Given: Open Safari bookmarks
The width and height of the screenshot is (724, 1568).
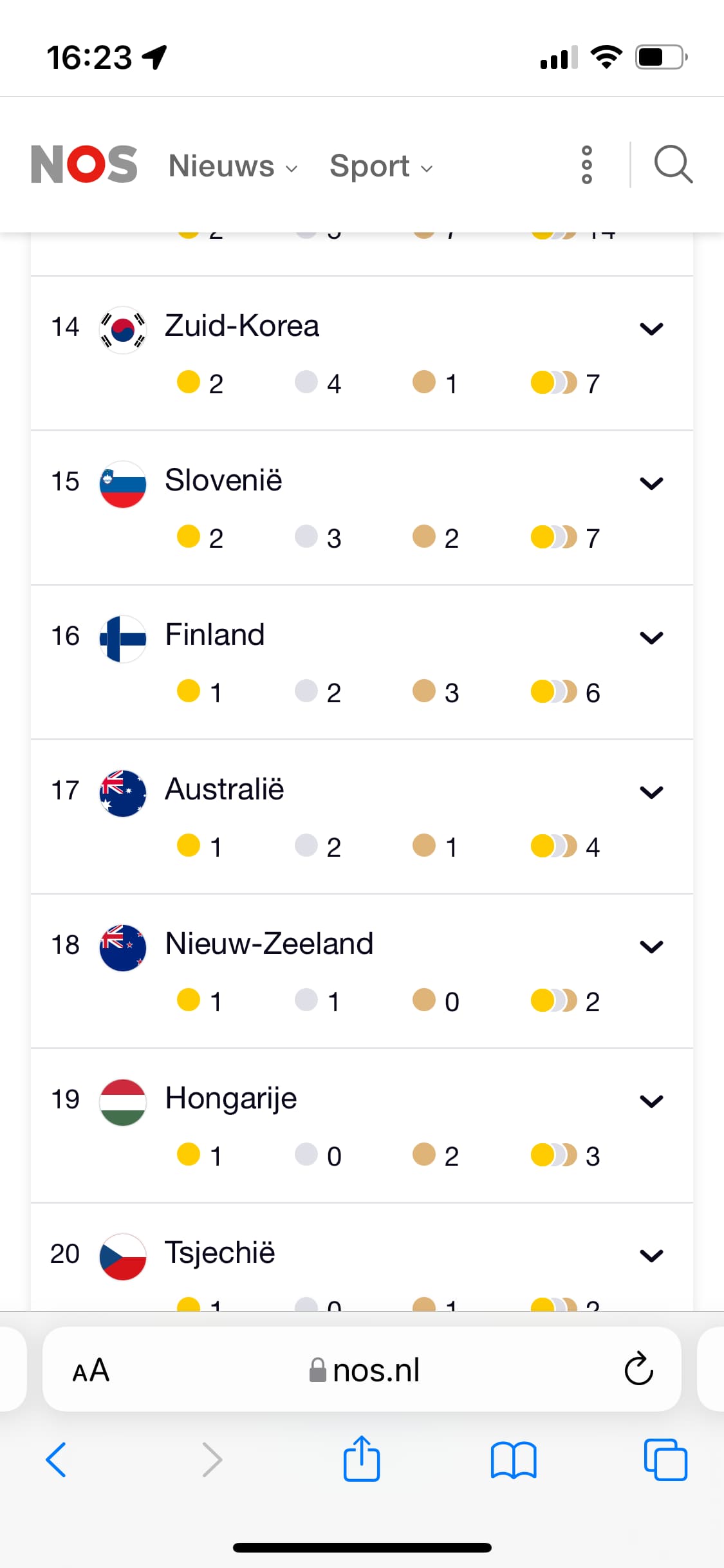Looking at the screenshot, I should click(x=513, y=1459).
